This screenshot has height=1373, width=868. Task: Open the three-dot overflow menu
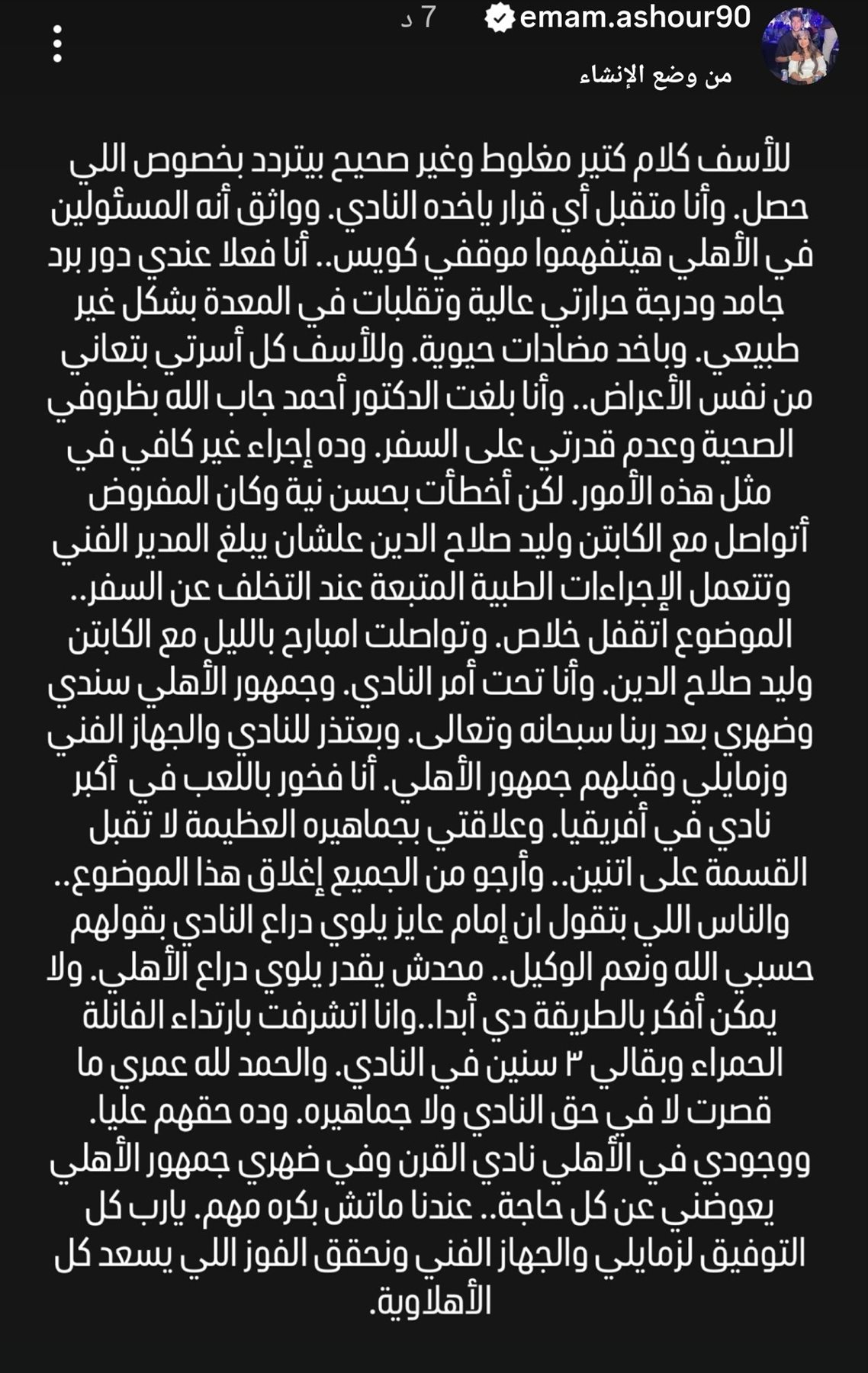[x=57, y=44]
